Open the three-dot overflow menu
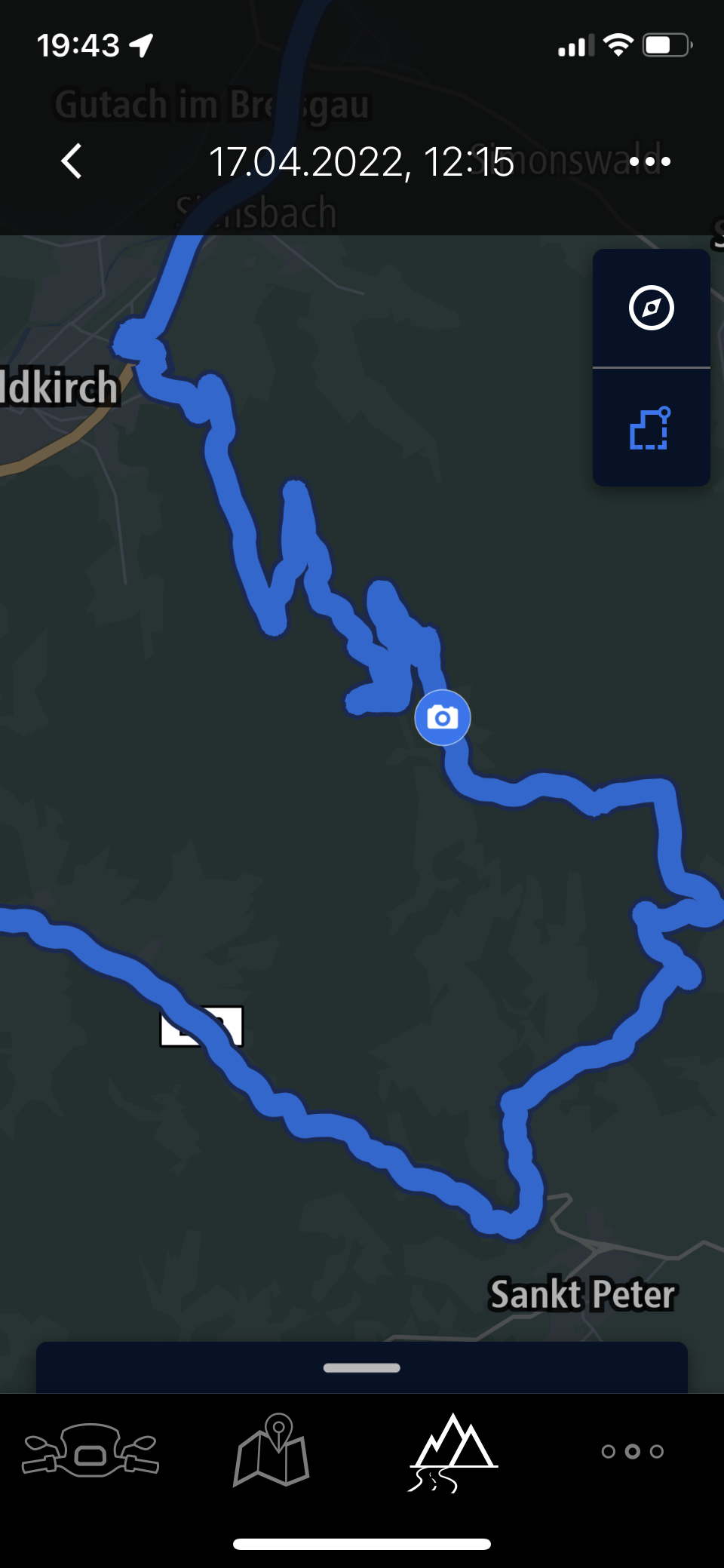 tap(649, 161)
